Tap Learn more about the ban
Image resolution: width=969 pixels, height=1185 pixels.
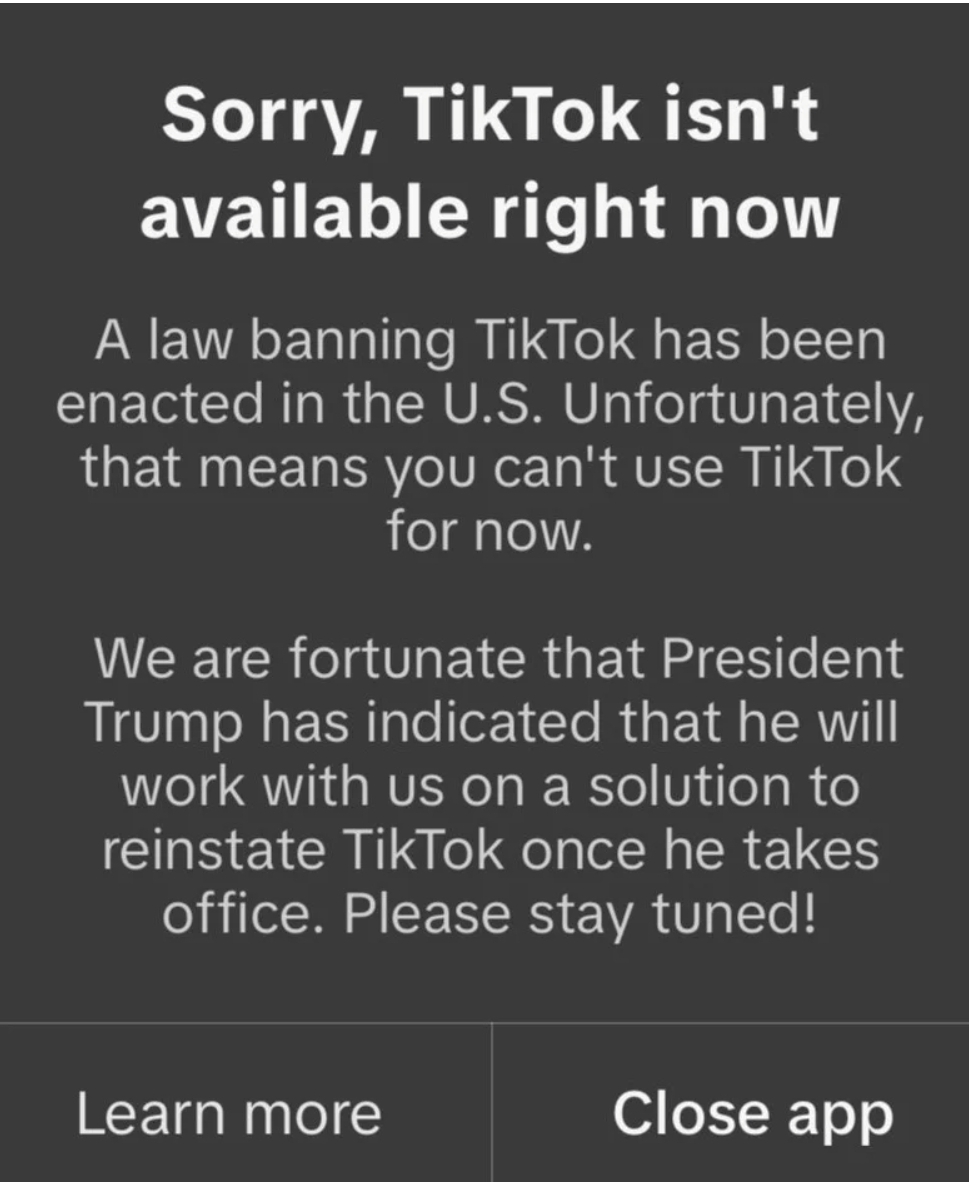click(x=229, y=1113)
